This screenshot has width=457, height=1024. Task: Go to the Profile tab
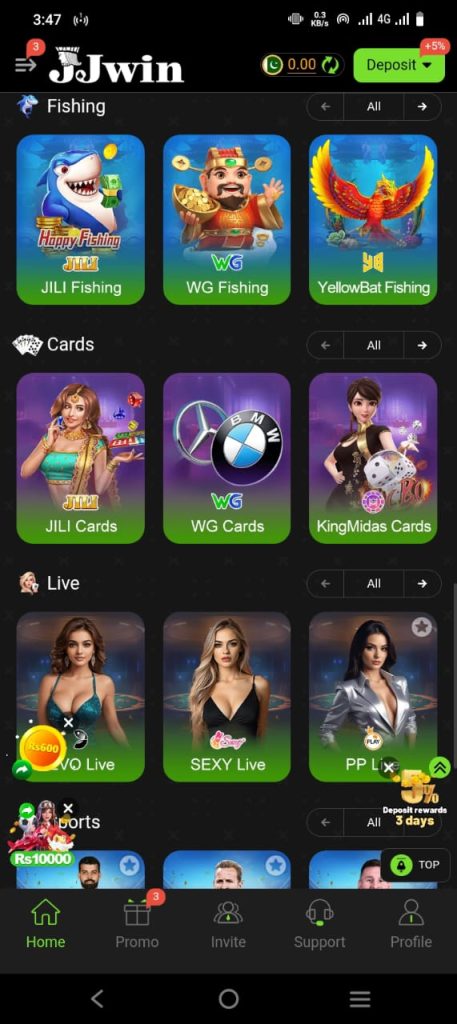(411, 923)
